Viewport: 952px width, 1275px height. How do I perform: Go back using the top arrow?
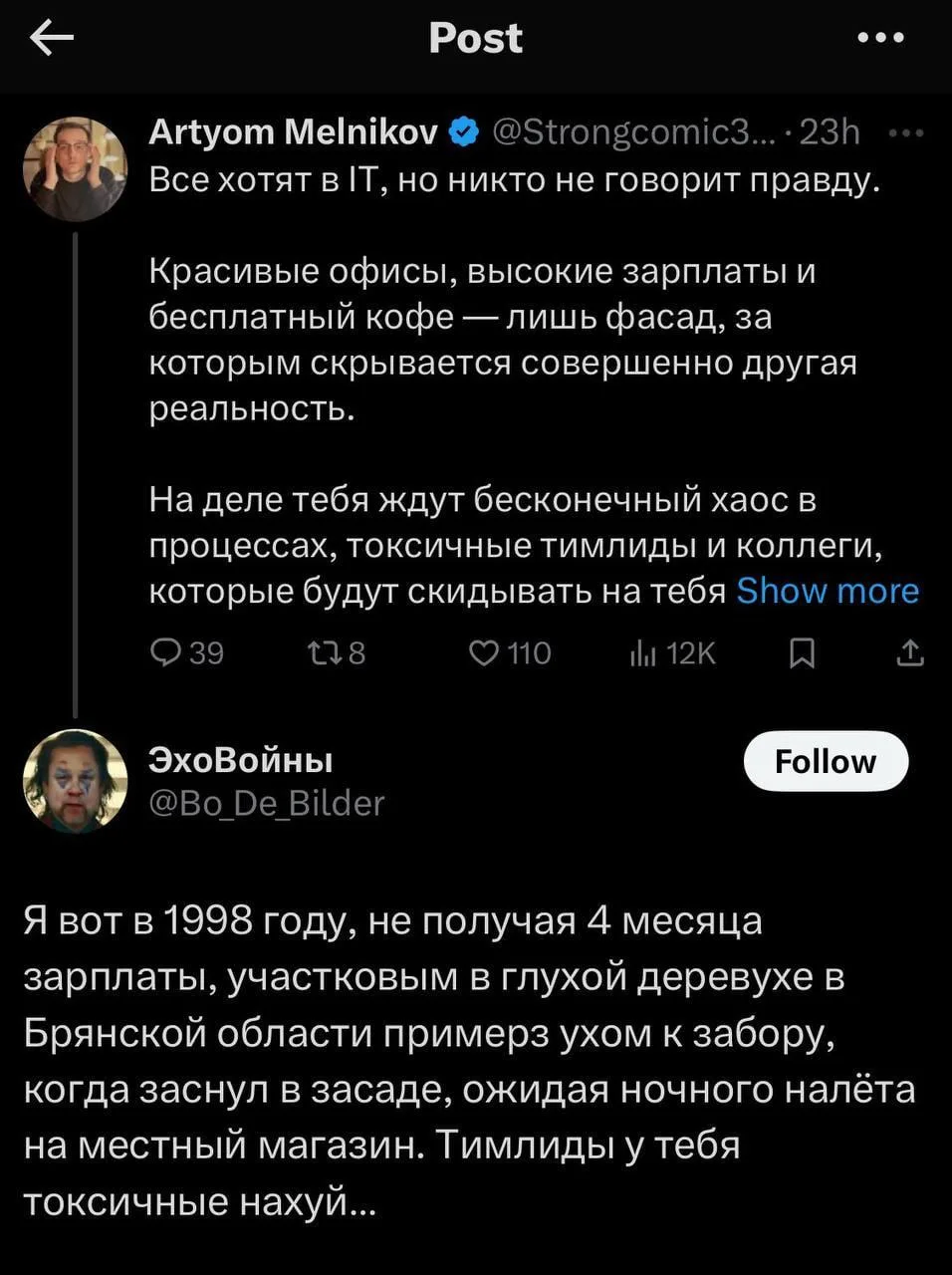52,39
